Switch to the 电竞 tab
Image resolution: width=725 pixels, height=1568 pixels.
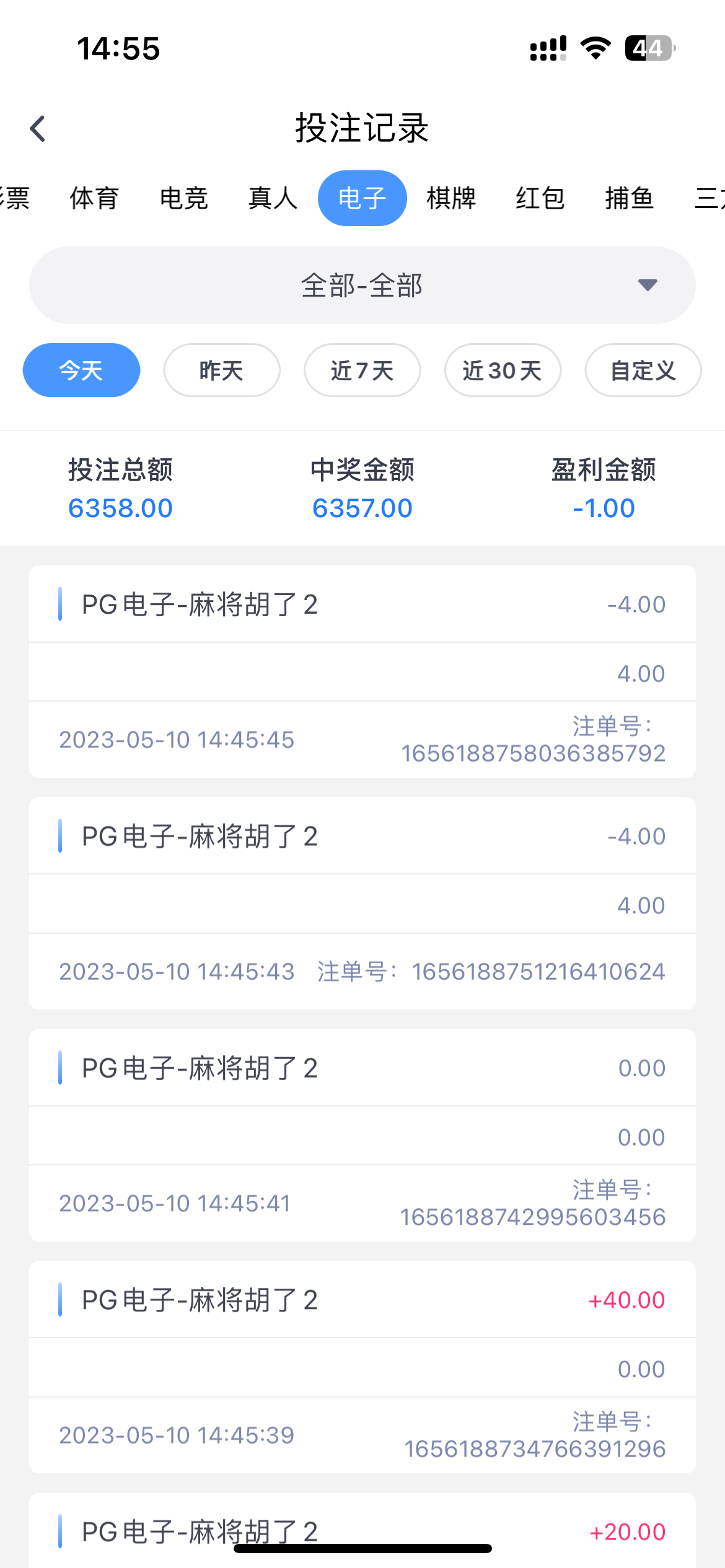[x=184, y=198]
